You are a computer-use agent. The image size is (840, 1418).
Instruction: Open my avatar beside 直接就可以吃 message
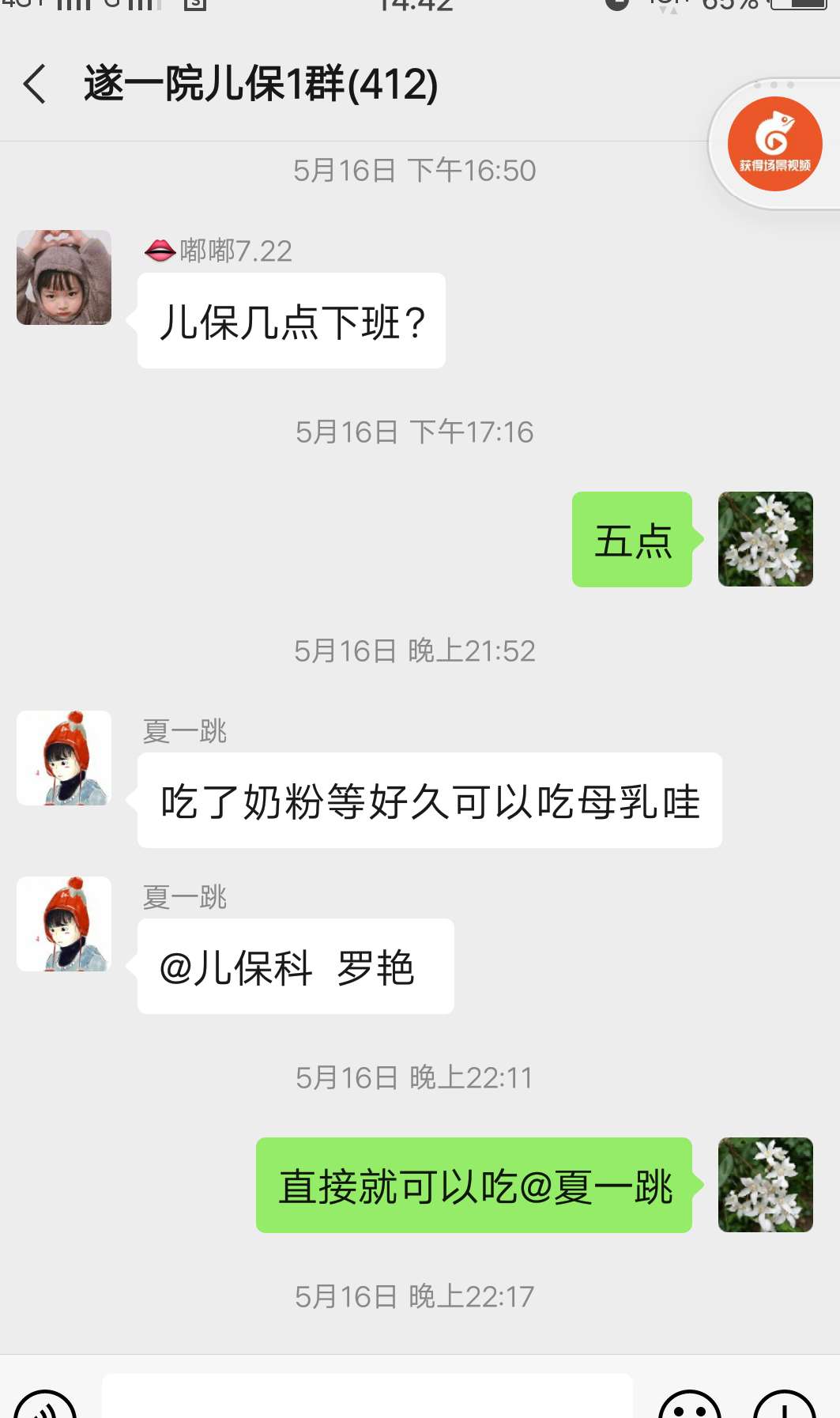pos(765,1185)
